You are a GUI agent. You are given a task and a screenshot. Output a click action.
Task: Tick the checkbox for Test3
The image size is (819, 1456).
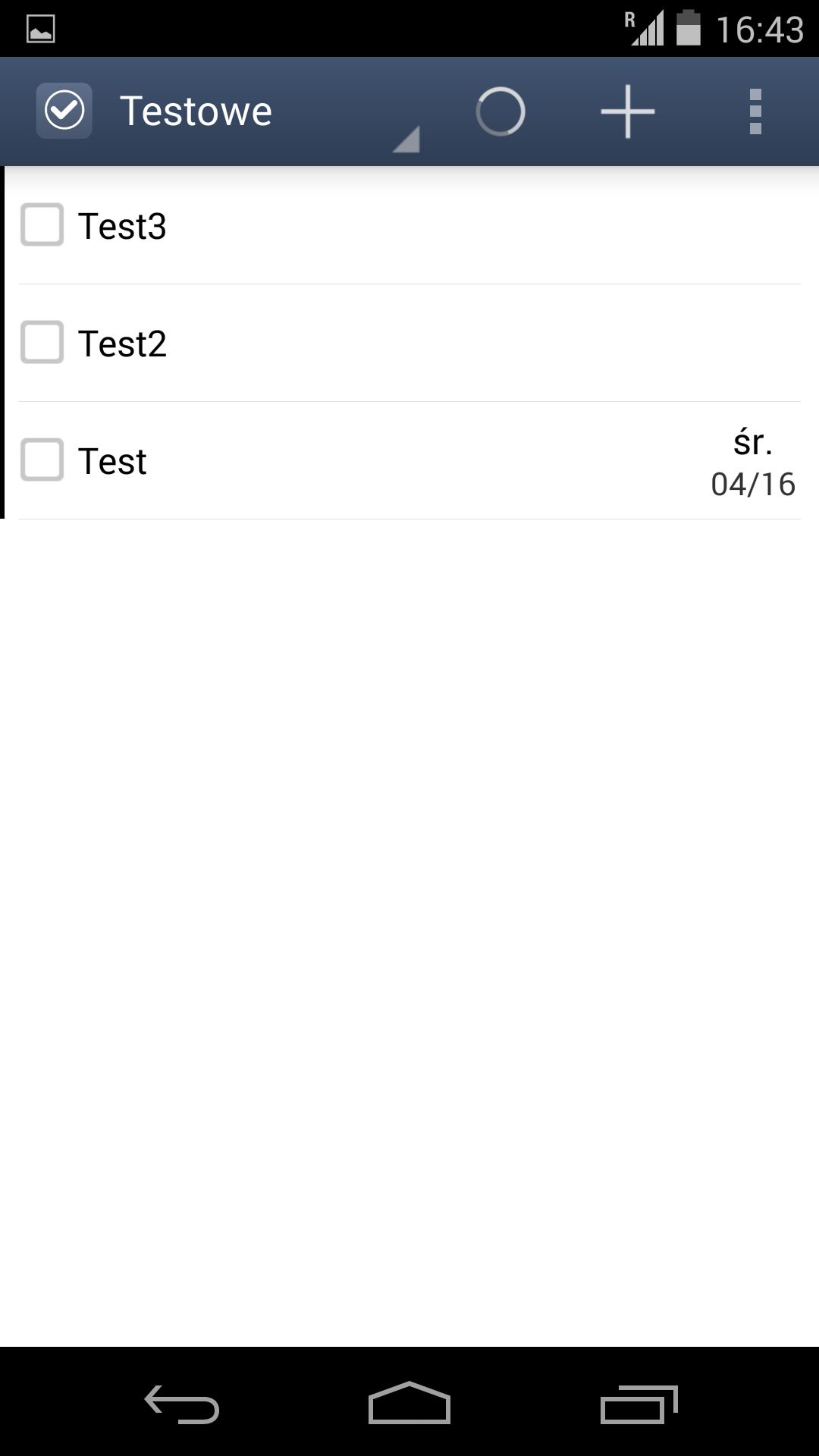(42, 224)
